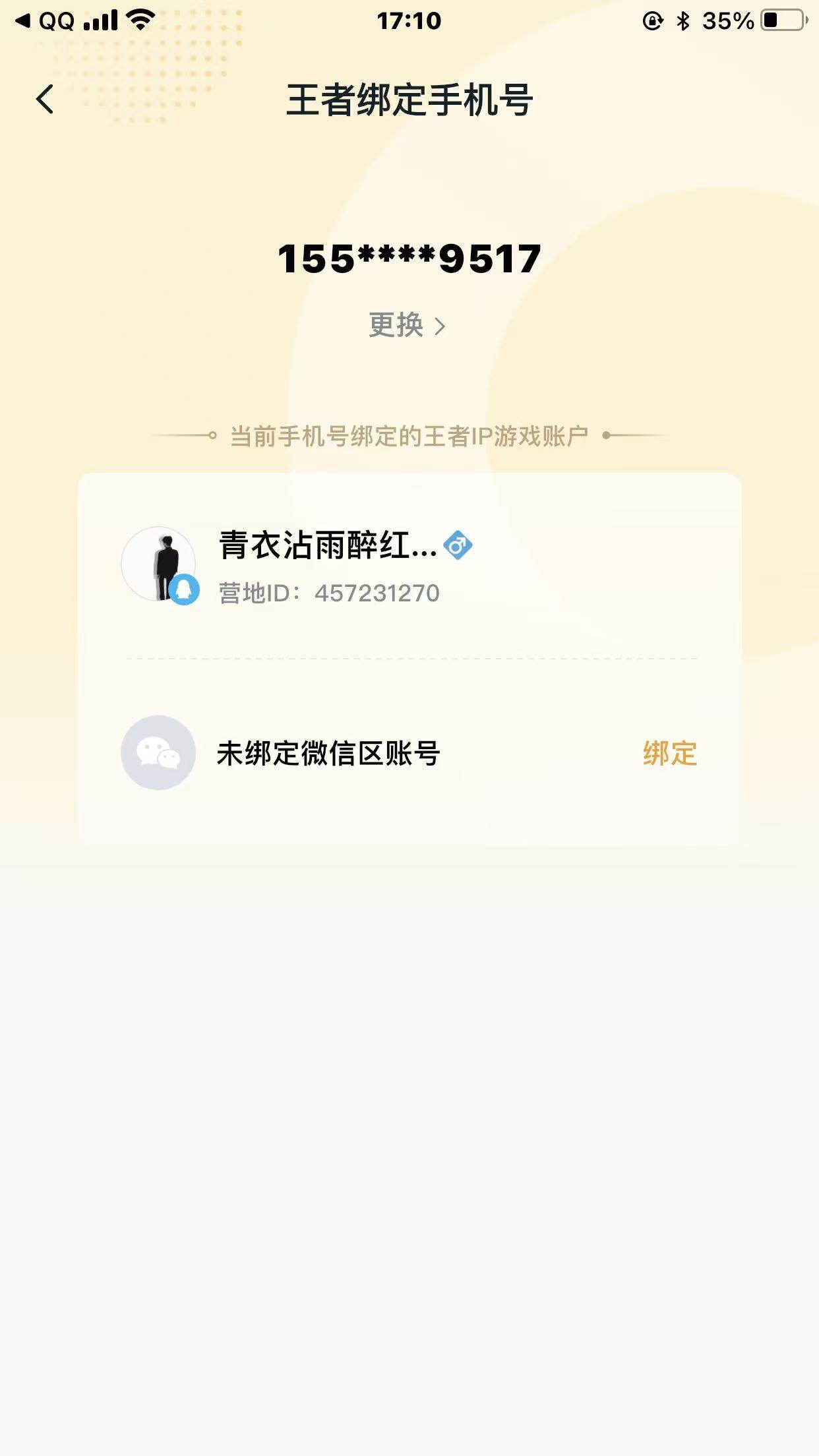Tap the back arrow at top left
Viewport: 819px width, 1456px height.
point(44,98)
